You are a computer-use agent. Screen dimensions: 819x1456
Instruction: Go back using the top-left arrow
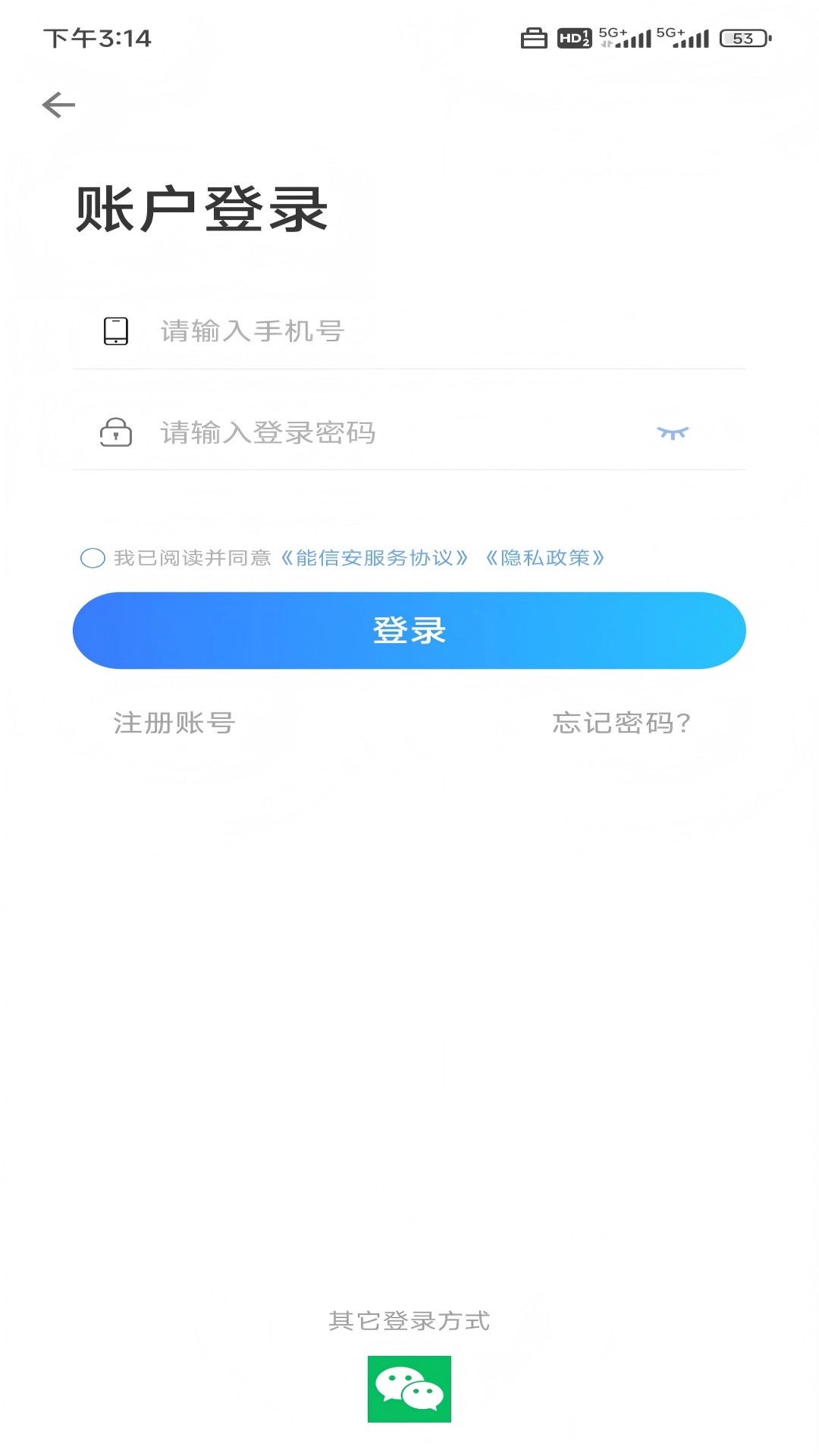(x=58, y=105)
